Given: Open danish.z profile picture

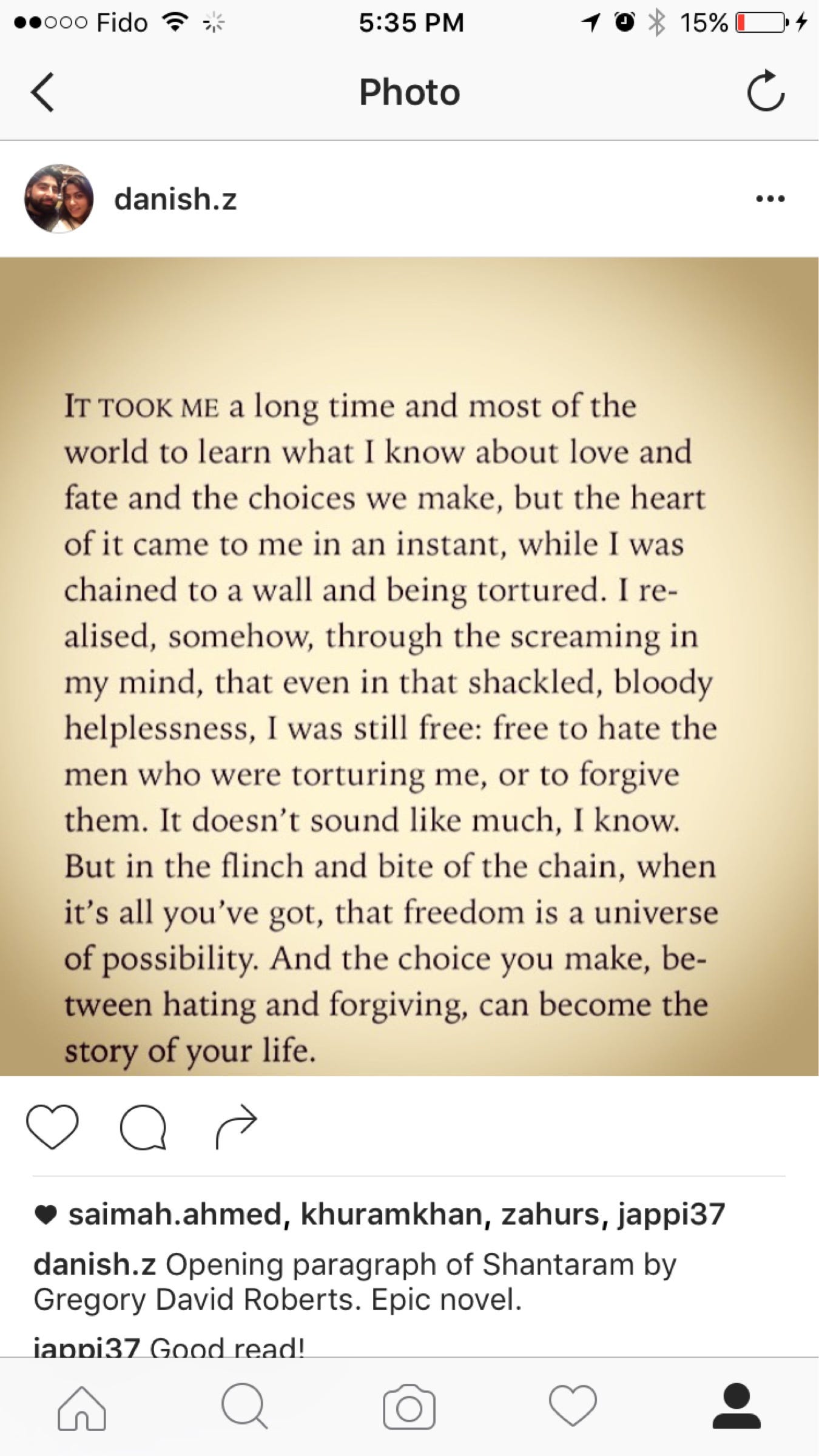Looking at the screenshot, I should point(59,198).
